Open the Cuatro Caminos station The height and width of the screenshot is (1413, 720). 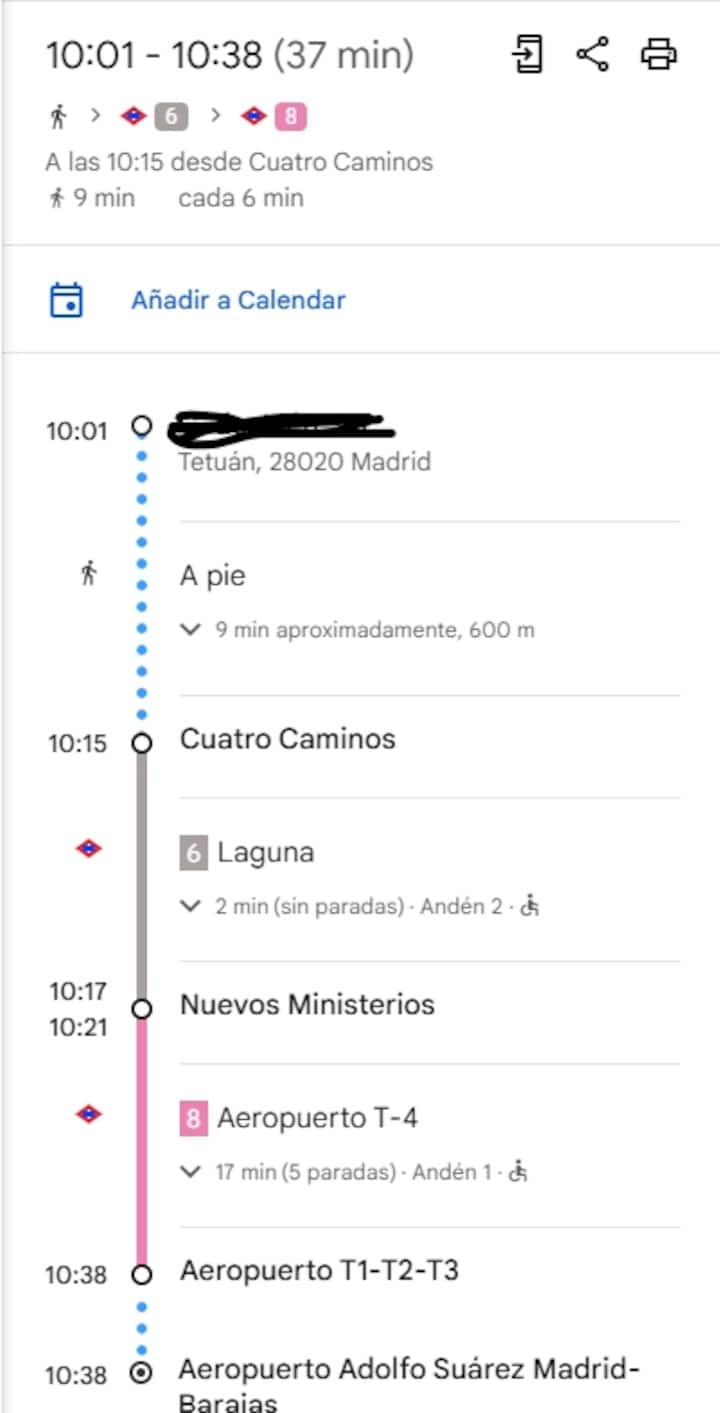(288, 739)
